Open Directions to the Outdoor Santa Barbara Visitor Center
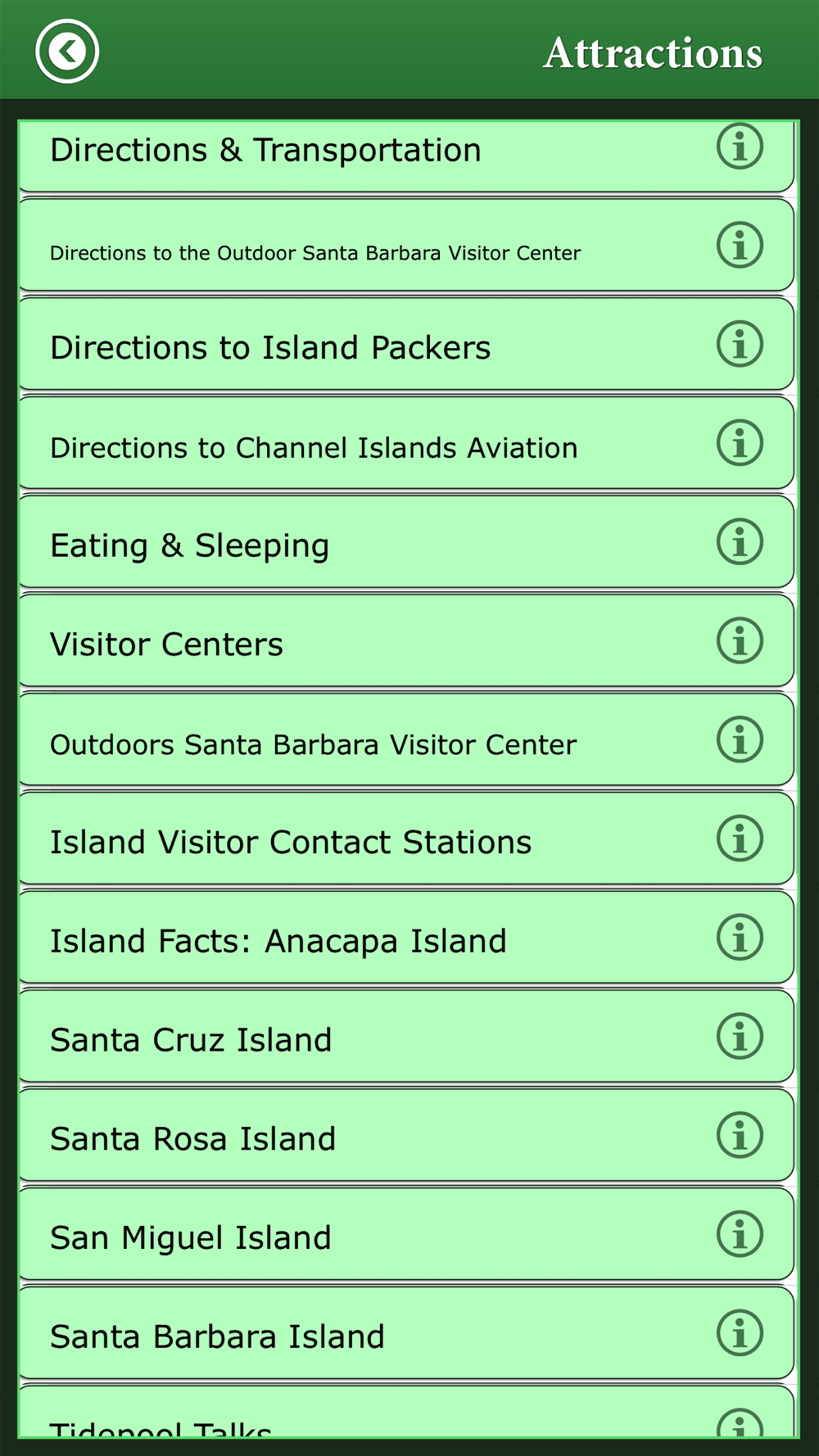 [x=406, y=245]
